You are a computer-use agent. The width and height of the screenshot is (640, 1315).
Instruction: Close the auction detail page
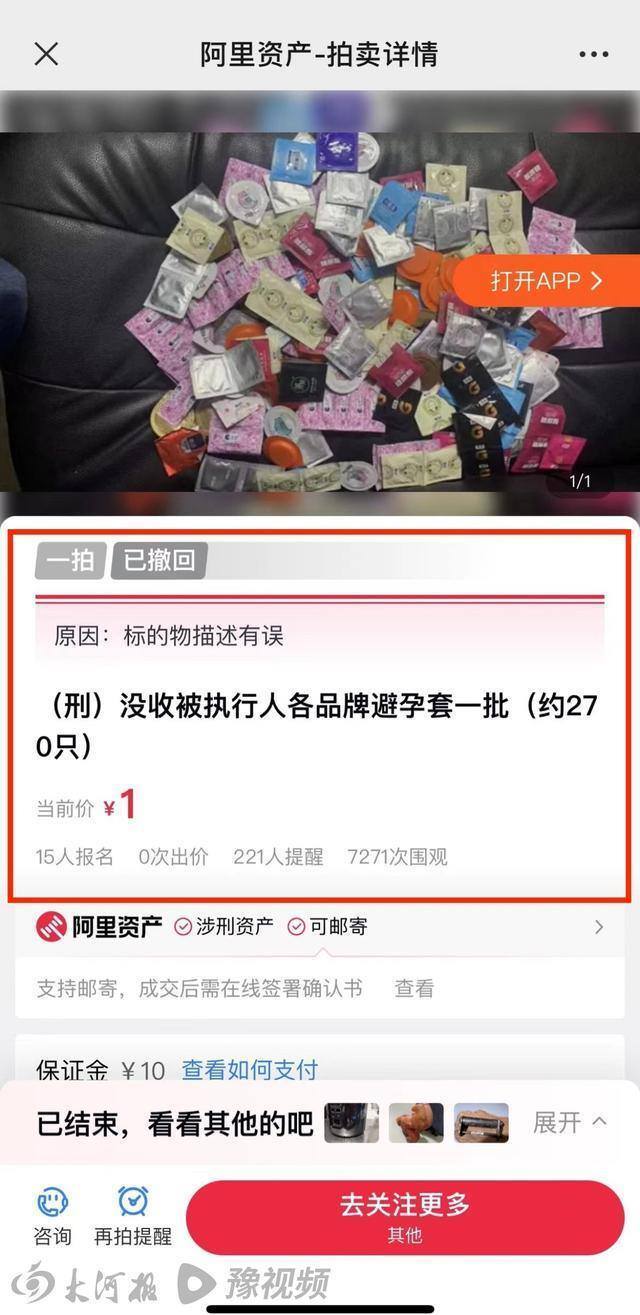click(46, 54)
